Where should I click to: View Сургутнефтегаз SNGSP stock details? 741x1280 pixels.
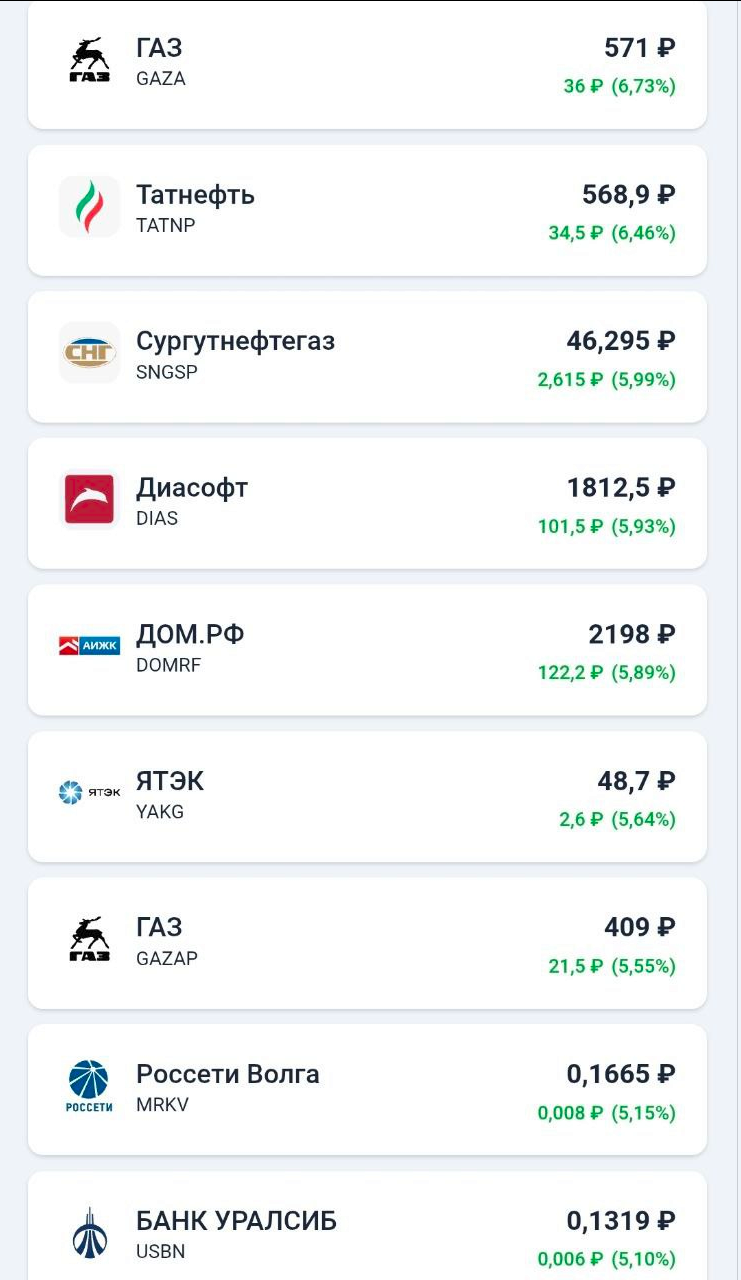(367, 357)
